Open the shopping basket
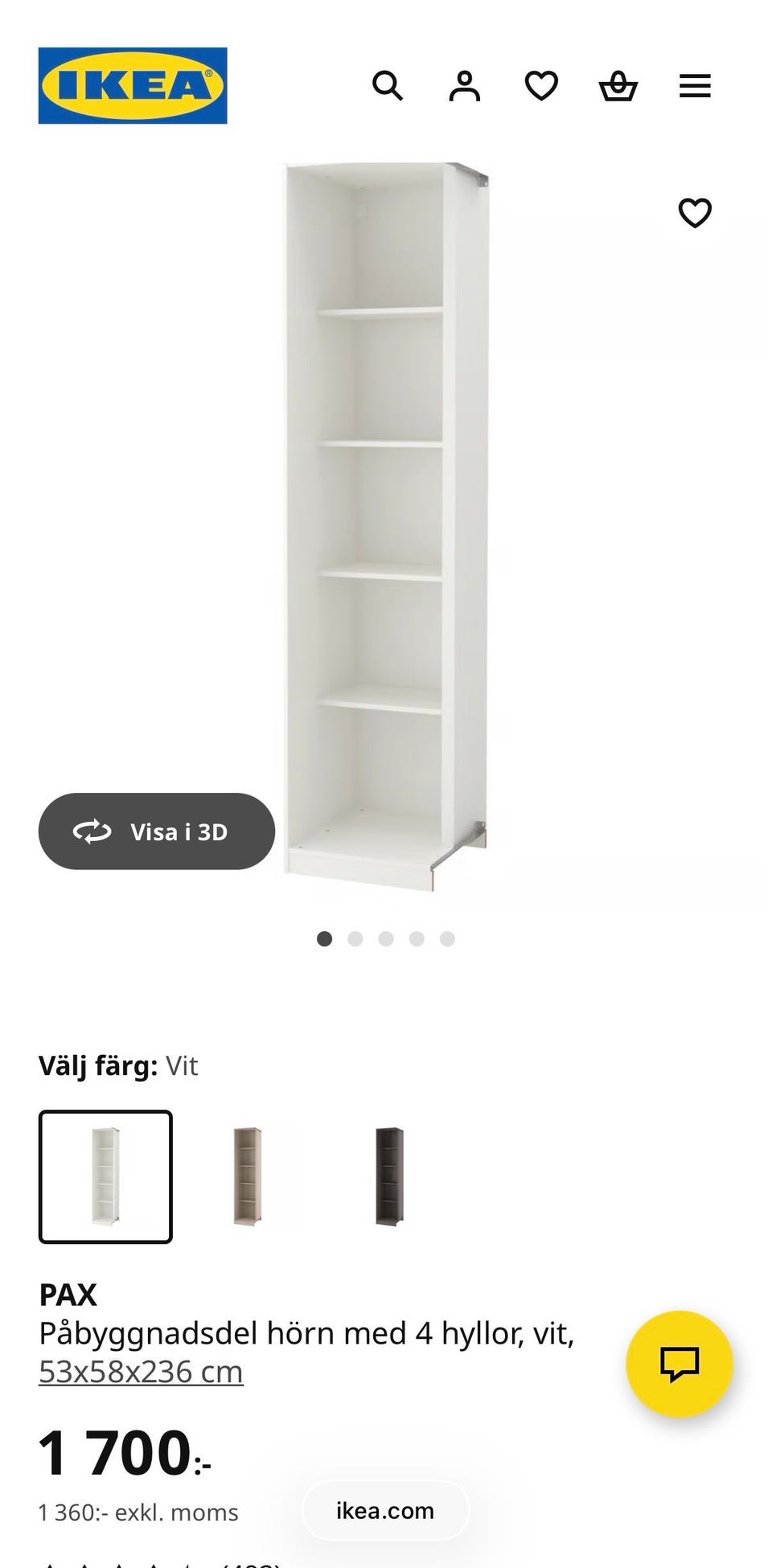 [x=618, y=85]
